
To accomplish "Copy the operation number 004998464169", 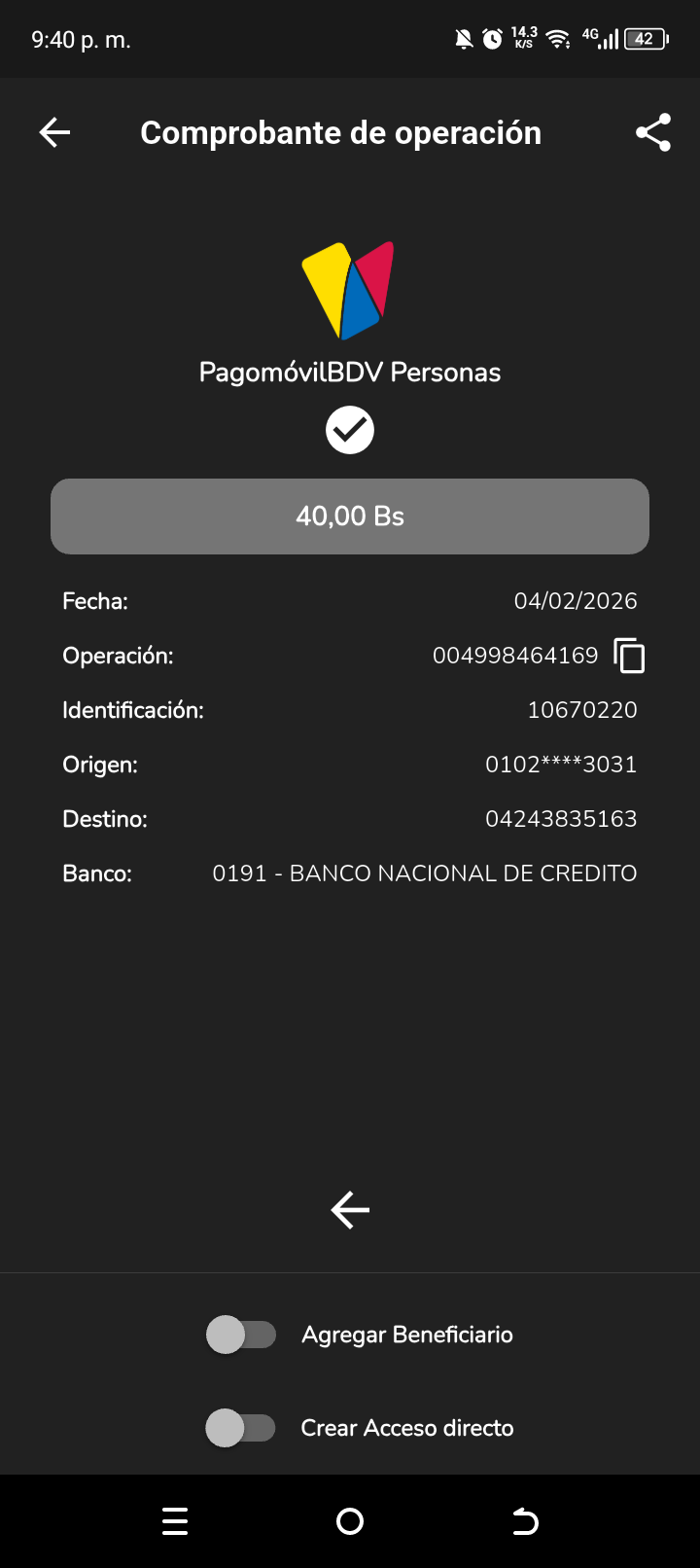I will click(629, 656).
